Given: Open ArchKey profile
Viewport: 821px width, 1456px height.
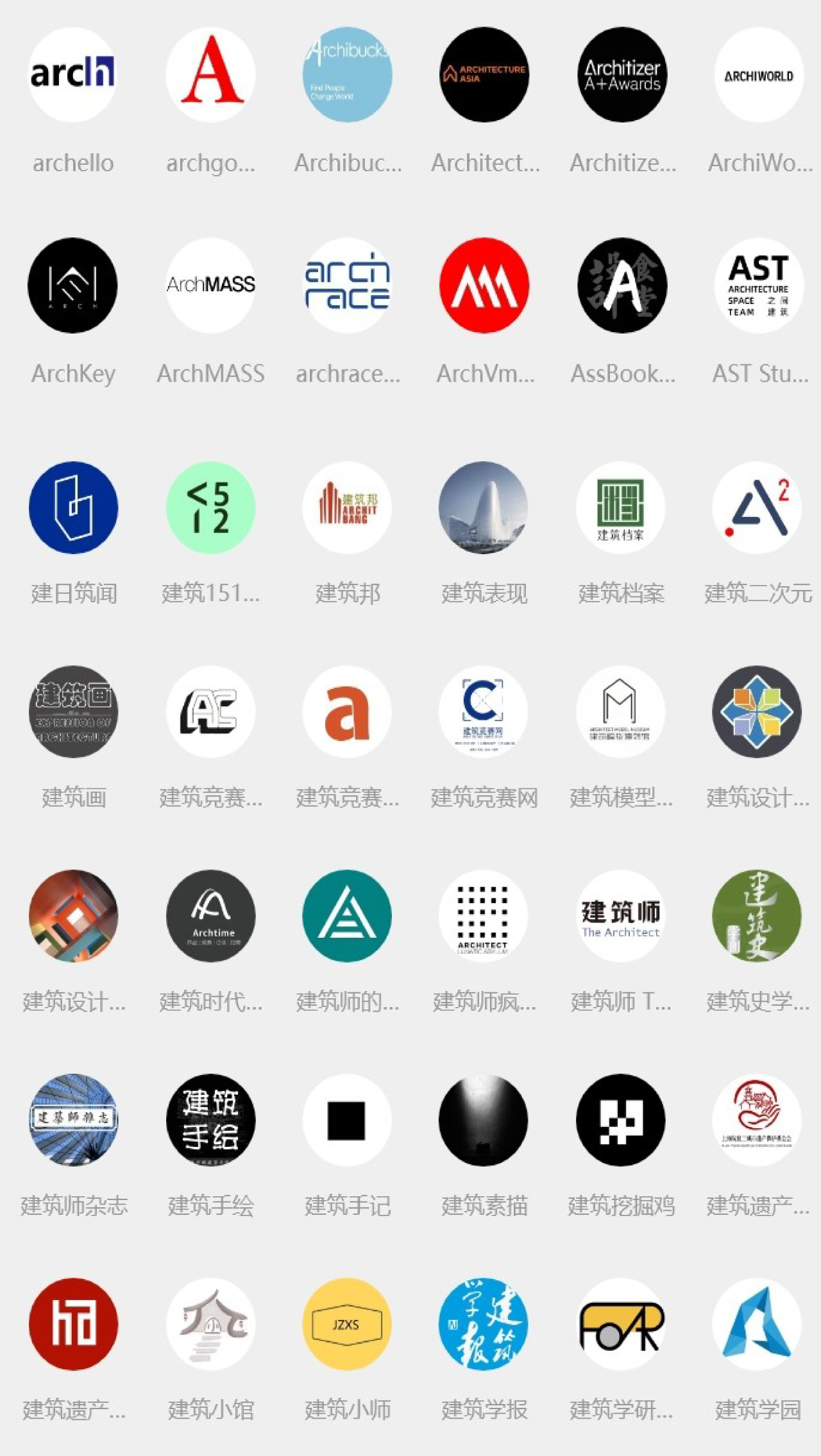Looking at the screenshot, I should pyautogui.click(x=72, y=285).
